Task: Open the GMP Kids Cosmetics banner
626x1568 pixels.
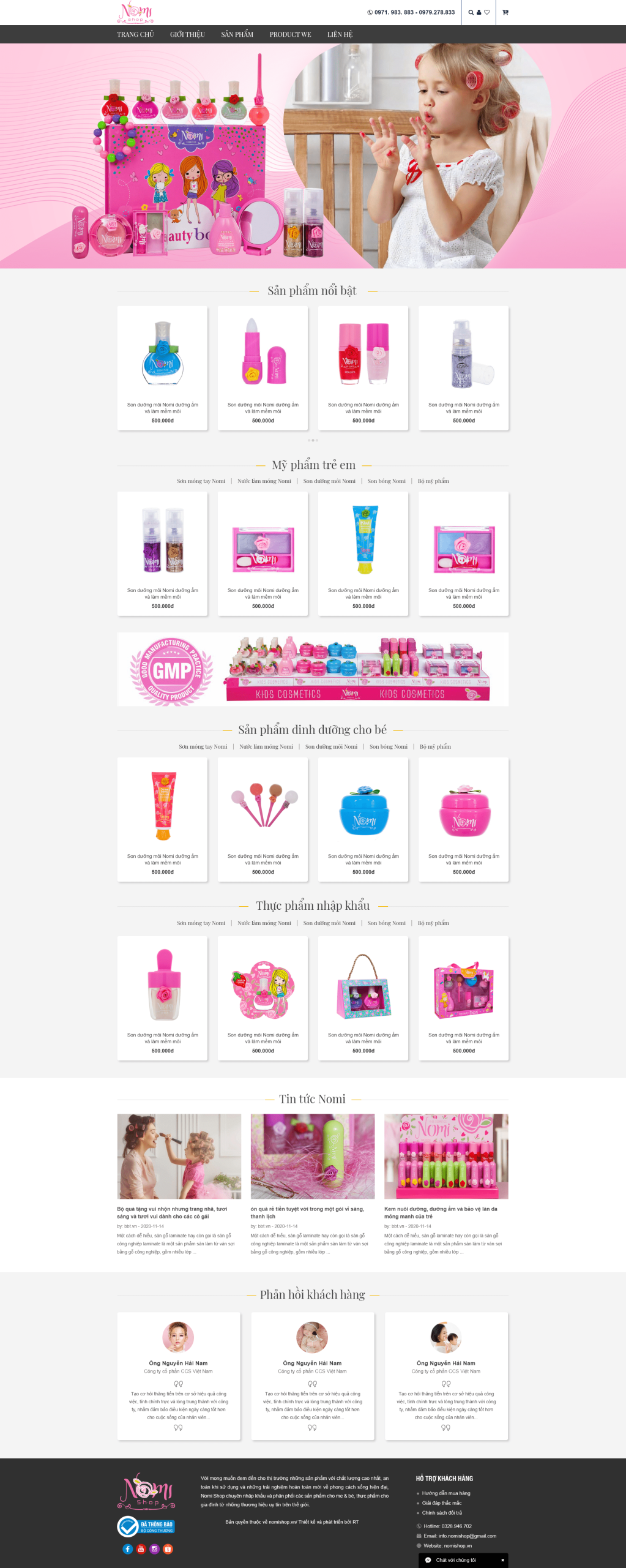Action: (313, 669)
